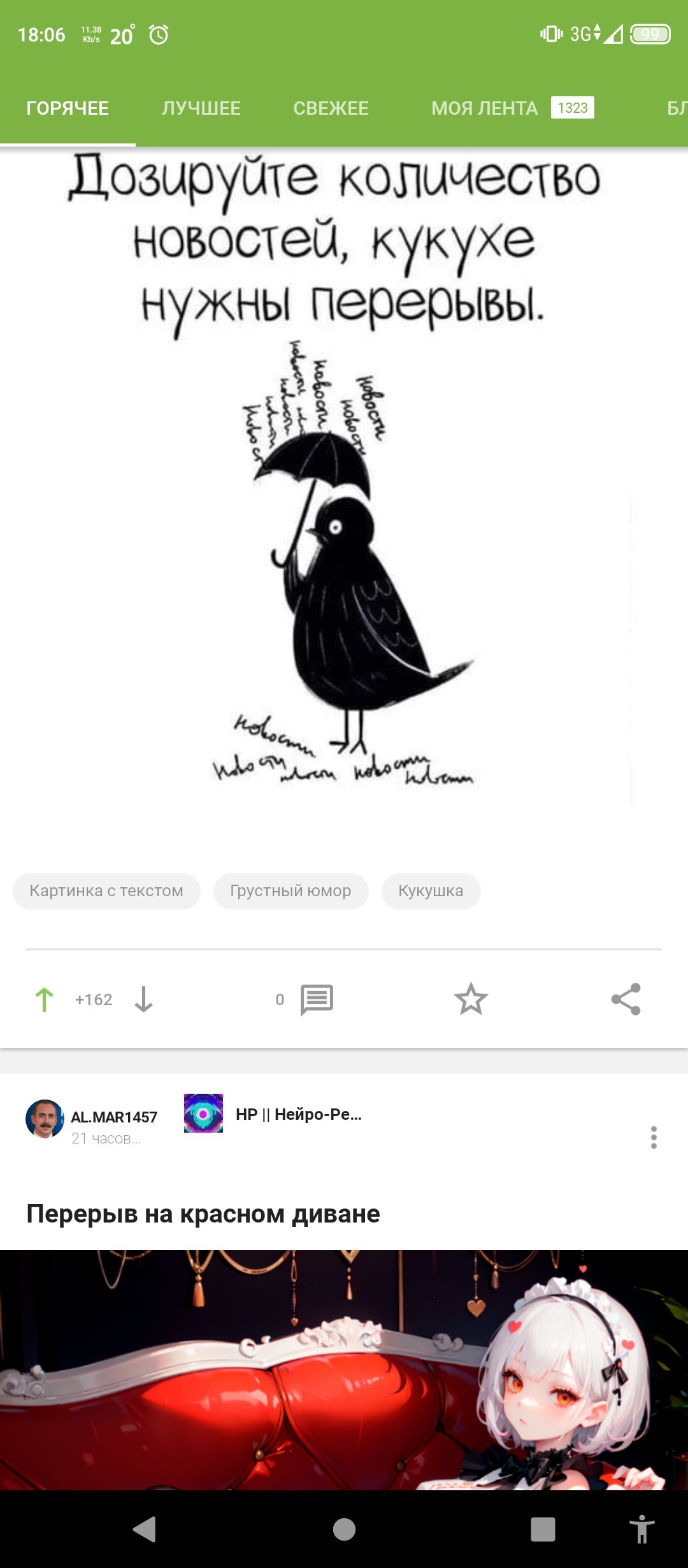
Task: Return to the home screen
Action: (x=344, y=1529)
